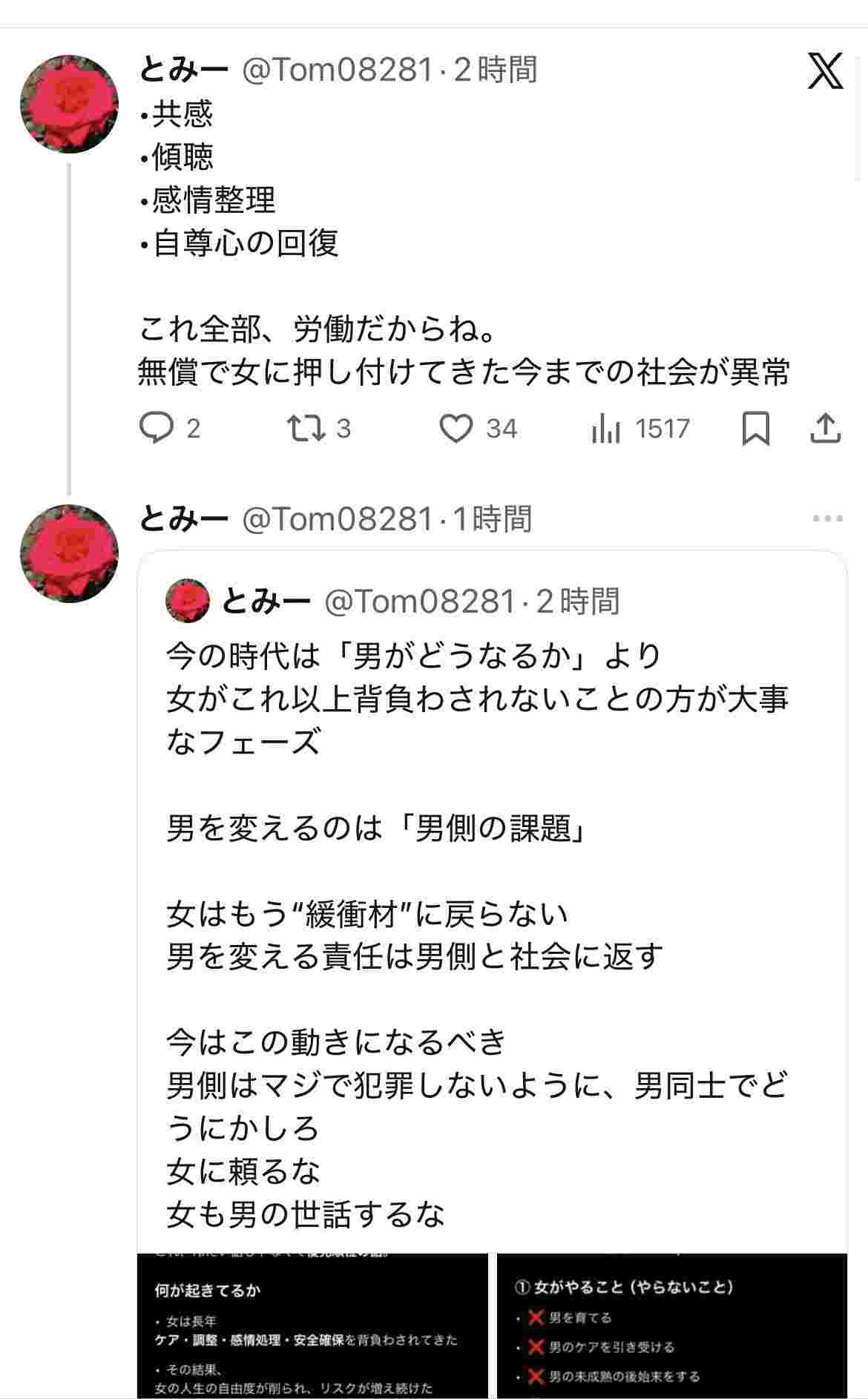
Task: Reply to the 労働だからね tweet
Action: pyautogui.click(x=157, y=428)
